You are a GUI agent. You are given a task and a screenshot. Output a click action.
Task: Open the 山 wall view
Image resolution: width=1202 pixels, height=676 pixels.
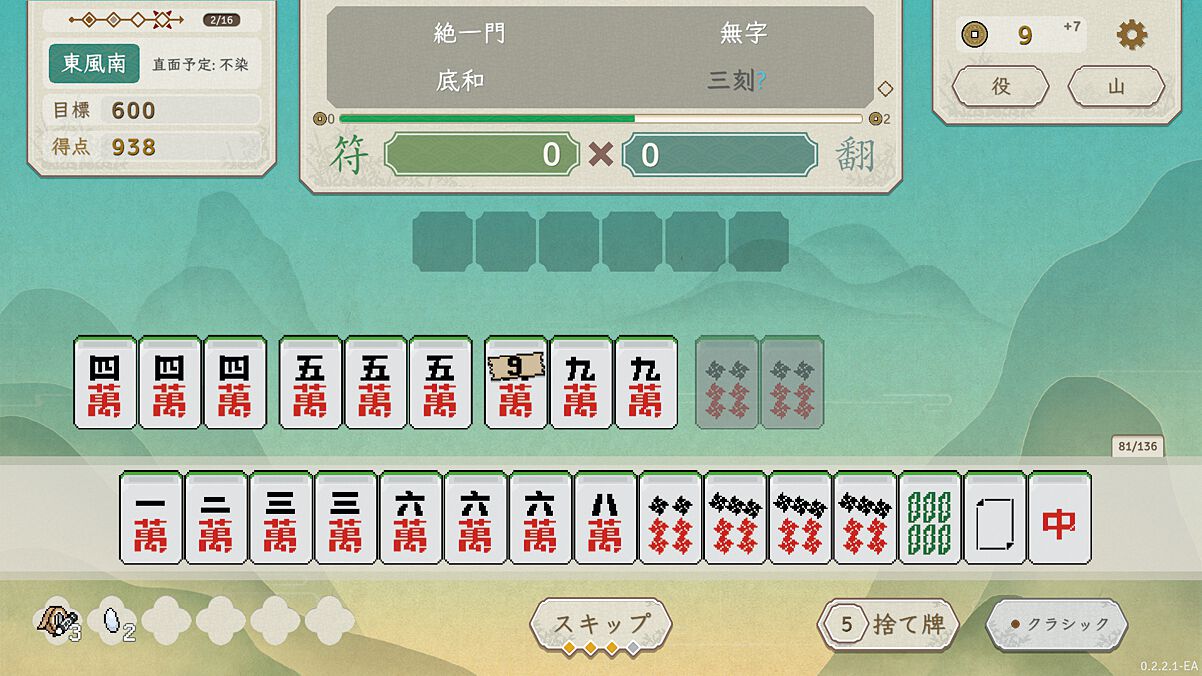(1116, 86)
